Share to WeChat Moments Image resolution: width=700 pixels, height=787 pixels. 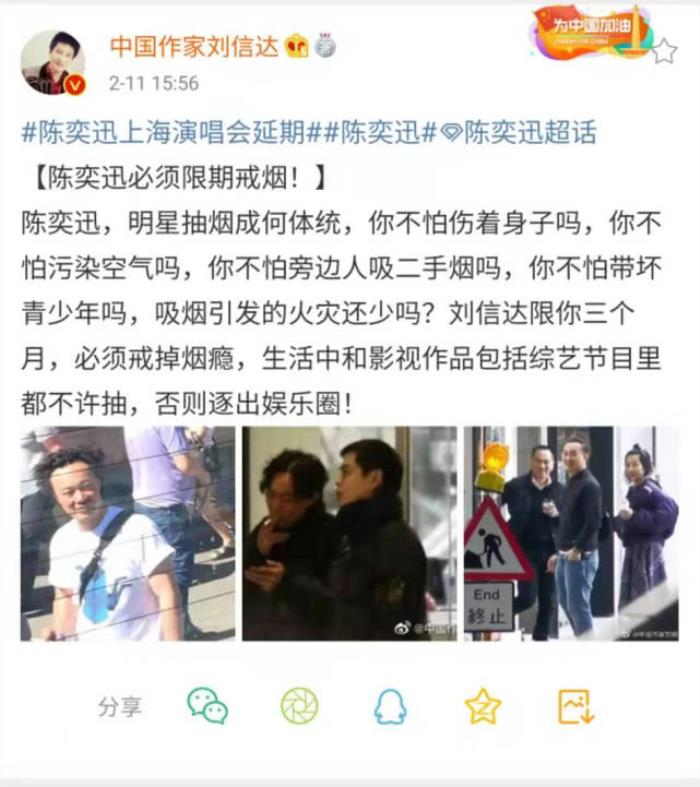point(299,706)
